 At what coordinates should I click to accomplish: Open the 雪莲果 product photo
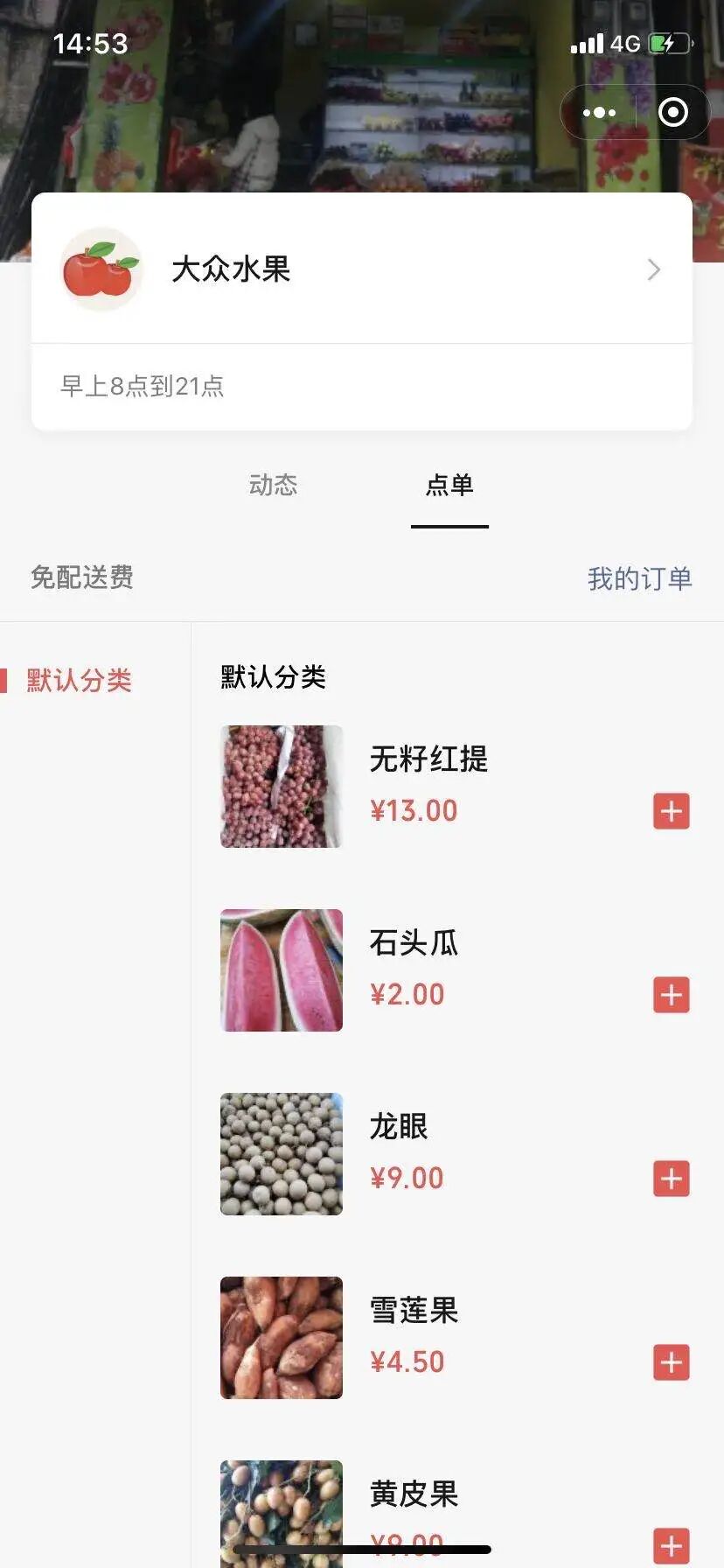pos(281,1338)
